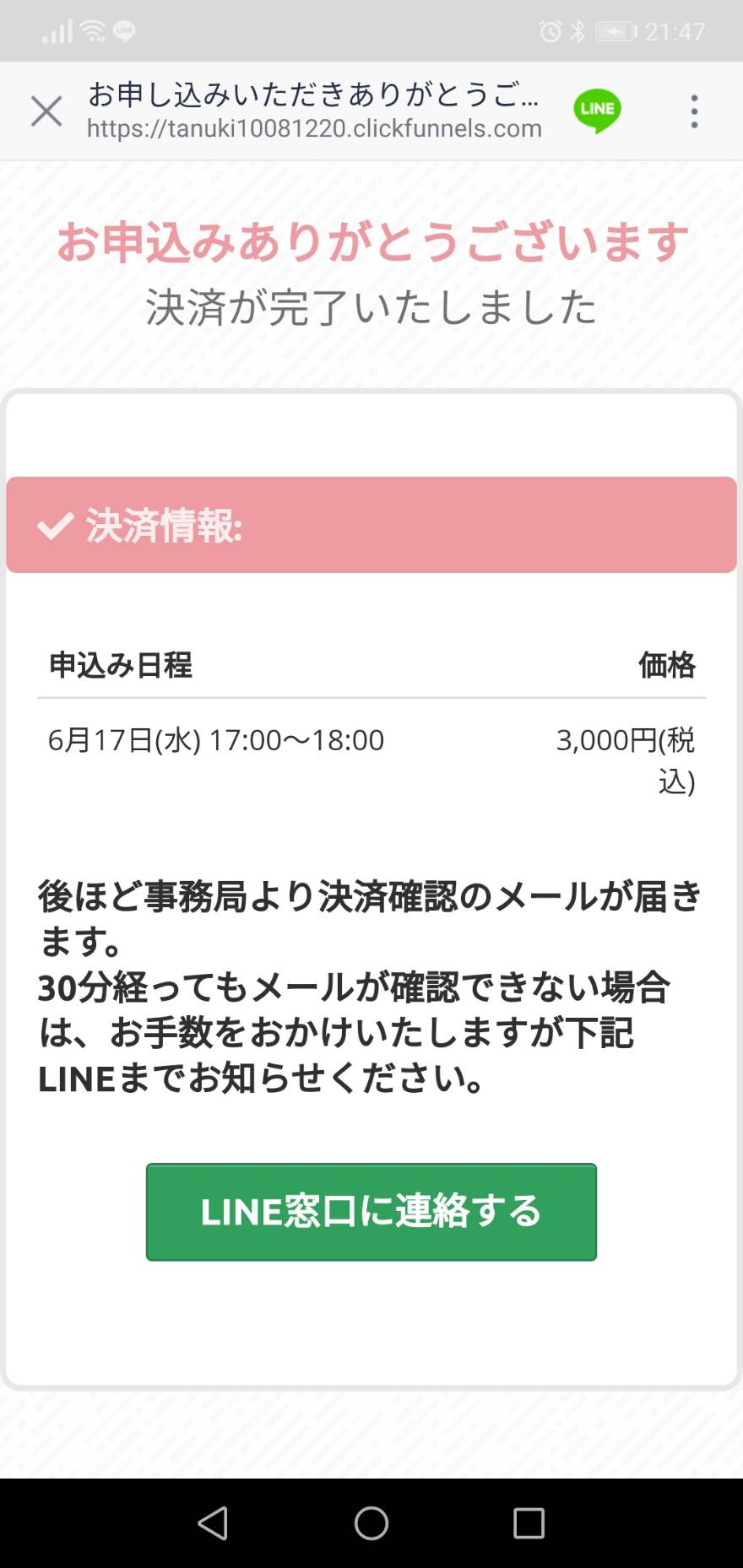Viewport: 743px width, 1568px height.
Task: Open the LINE icon in the address bar
Action: coord(597,111)
